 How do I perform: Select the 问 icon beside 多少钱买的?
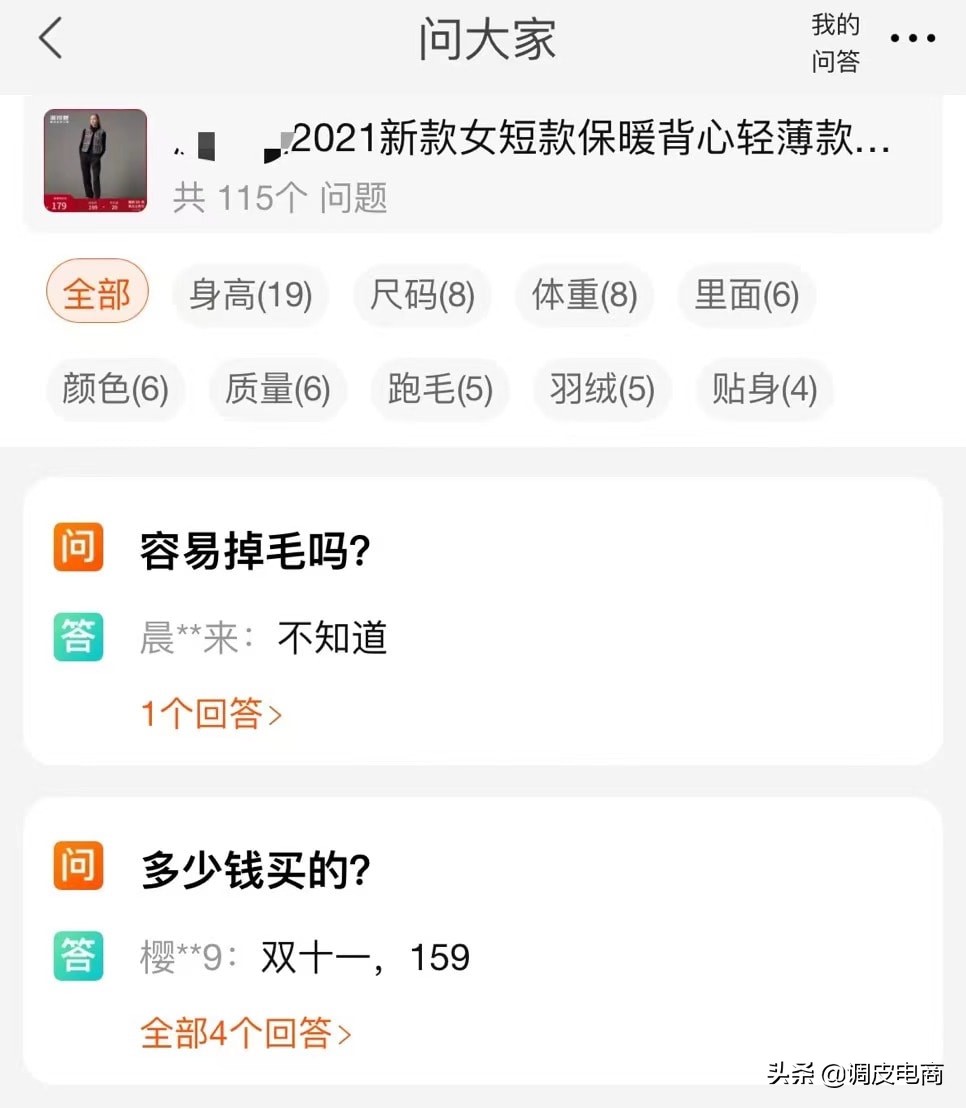77,866
